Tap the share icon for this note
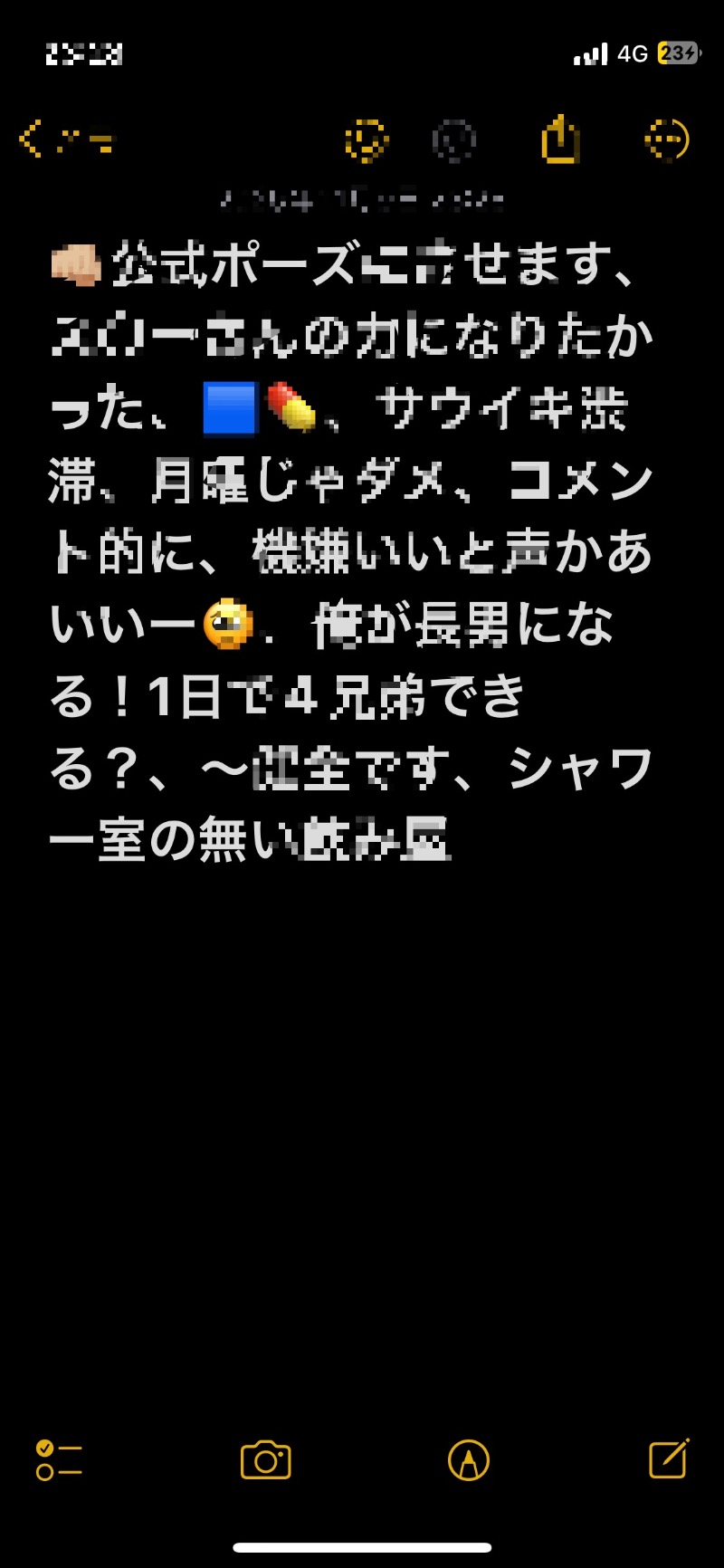Screen dimensions: 724x1568 (560, 140)
